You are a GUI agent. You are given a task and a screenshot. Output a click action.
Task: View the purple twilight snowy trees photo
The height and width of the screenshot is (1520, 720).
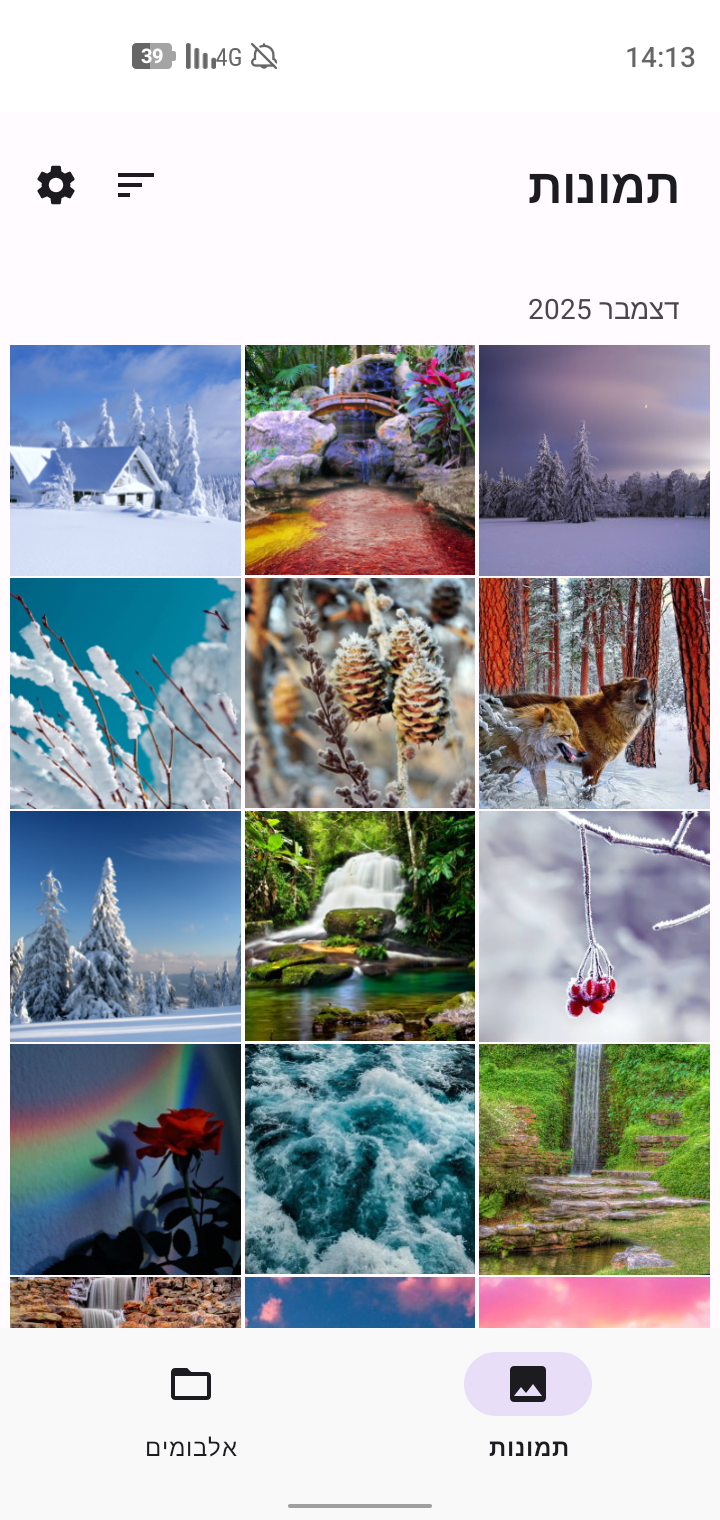[594, 460]
